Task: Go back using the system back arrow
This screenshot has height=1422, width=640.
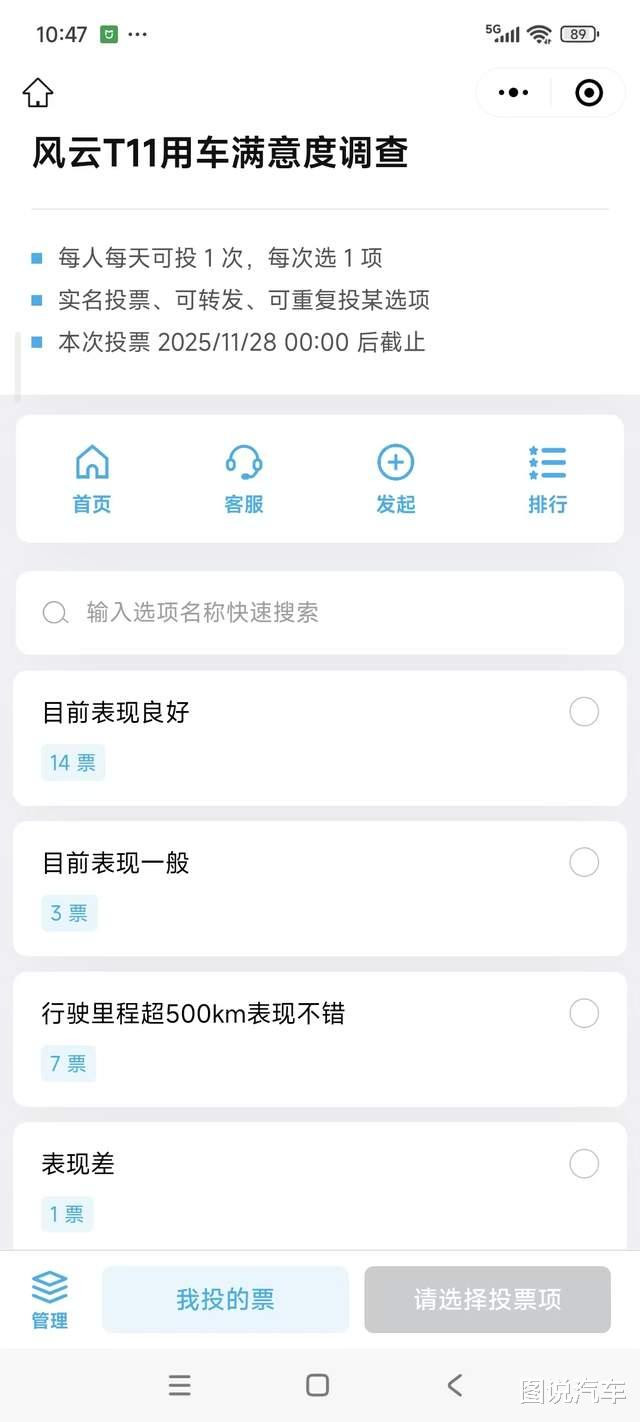Action: point(455,1385)
